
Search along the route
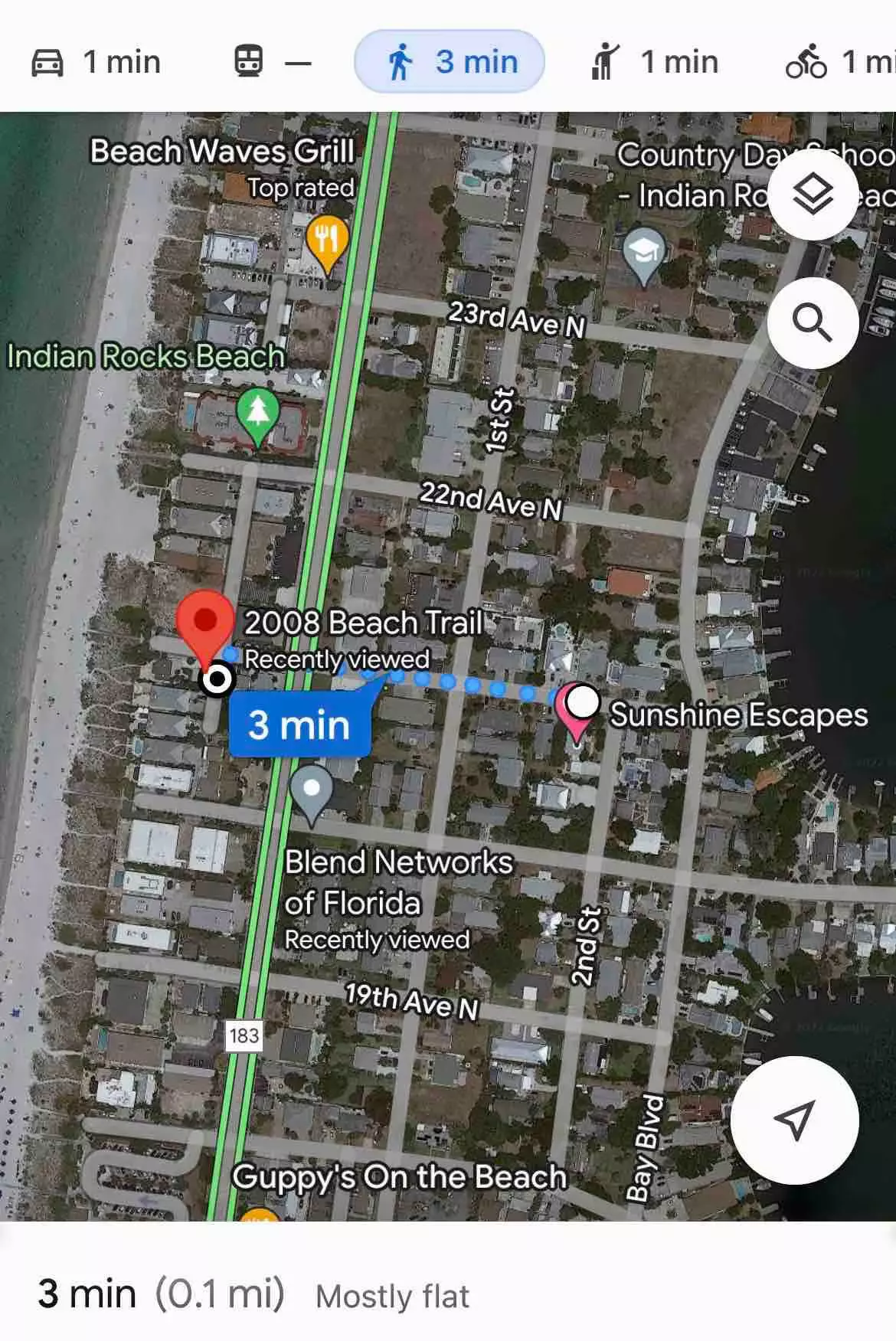click(x=812, y=322)
